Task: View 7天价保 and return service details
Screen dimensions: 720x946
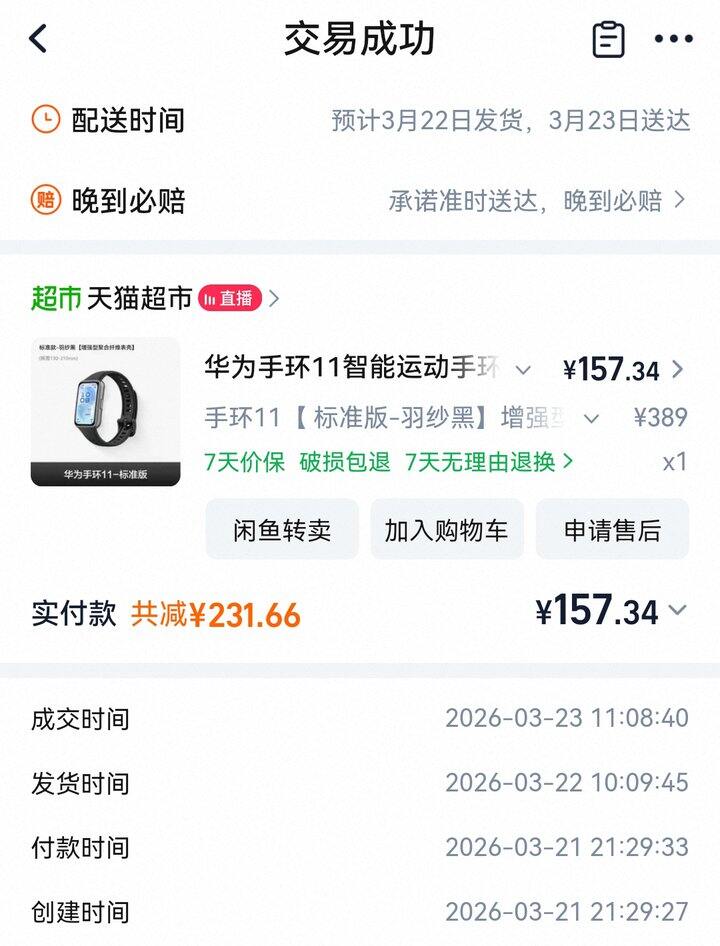Action: pos(390,462)
